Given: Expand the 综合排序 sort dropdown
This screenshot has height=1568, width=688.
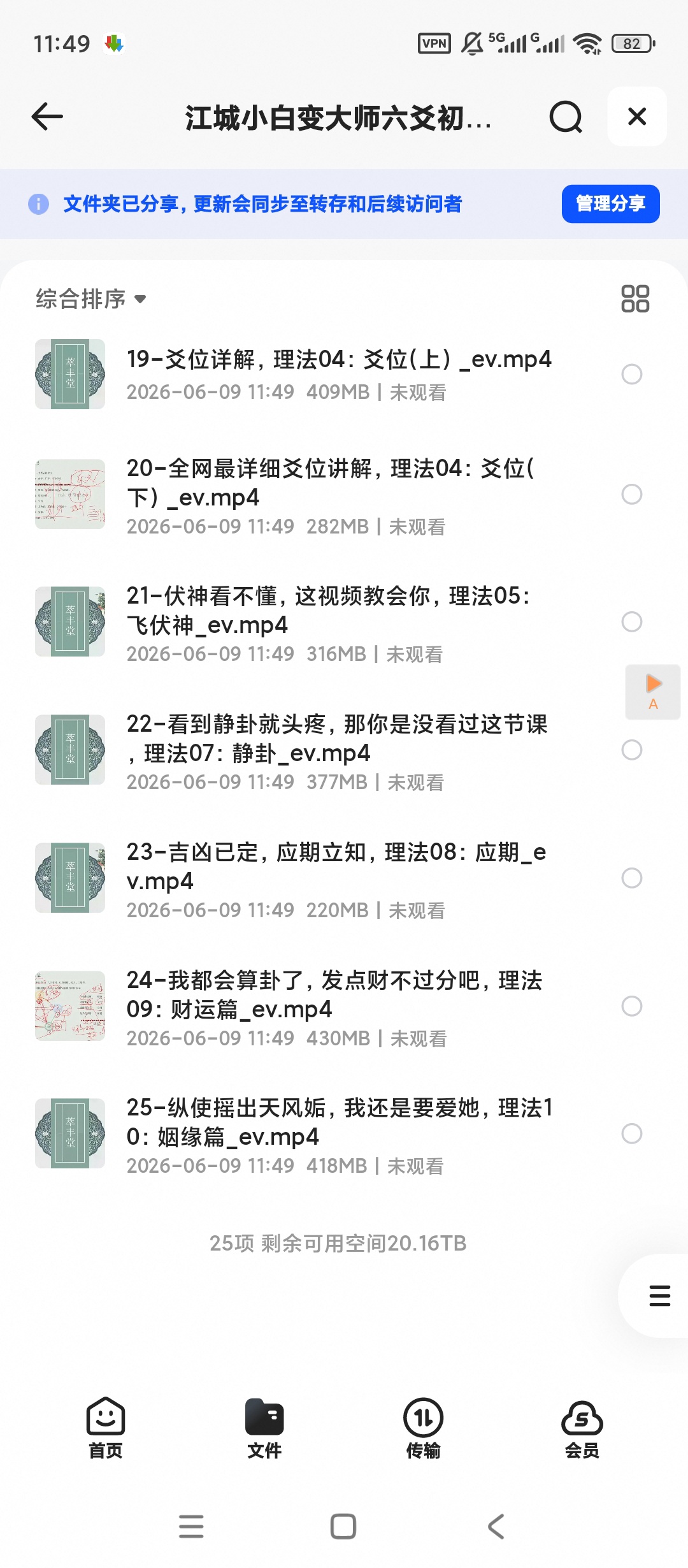Looking at the screenshot, I should click(x=91, y=299).
